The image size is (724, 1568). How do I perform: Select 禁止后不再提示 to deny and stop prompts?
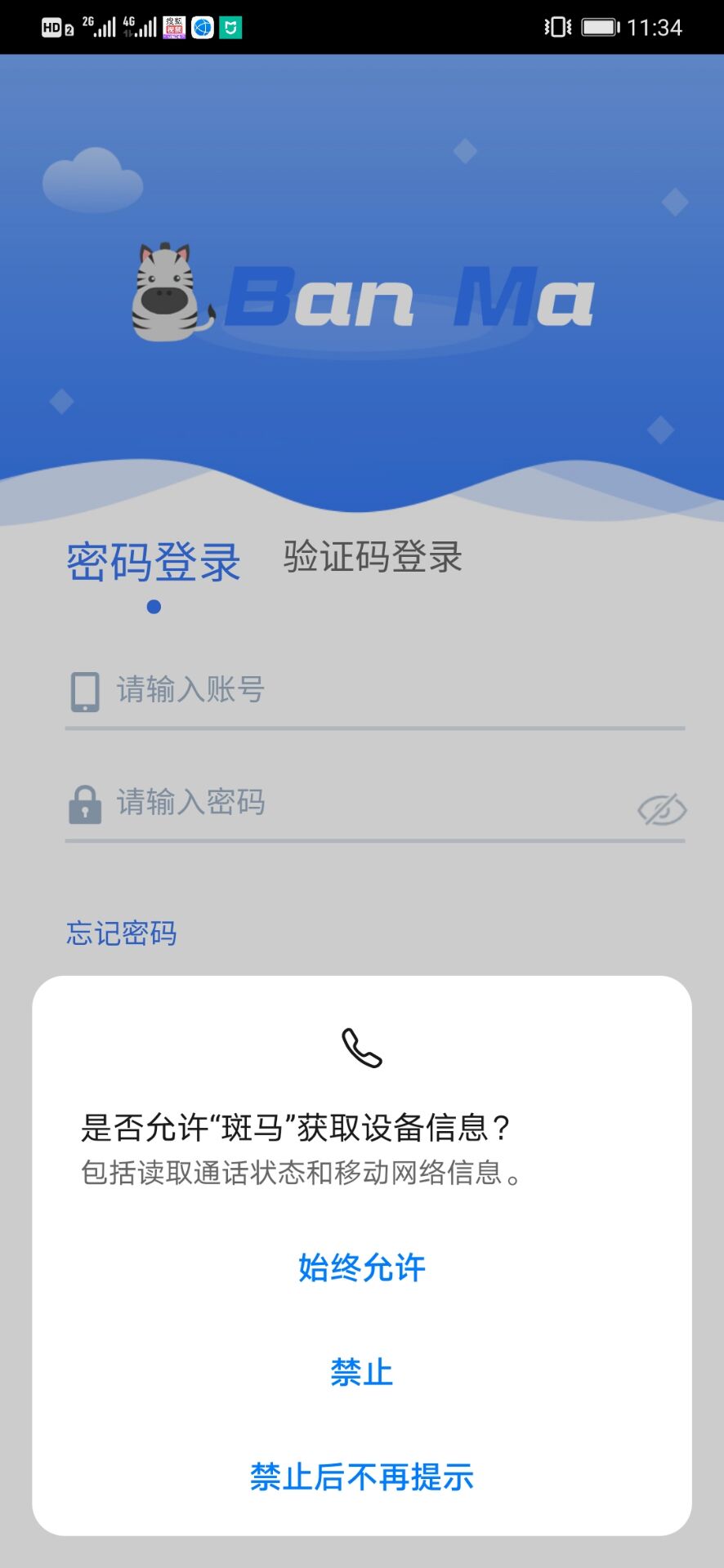pyautogui.click(x=361, y=1477)
